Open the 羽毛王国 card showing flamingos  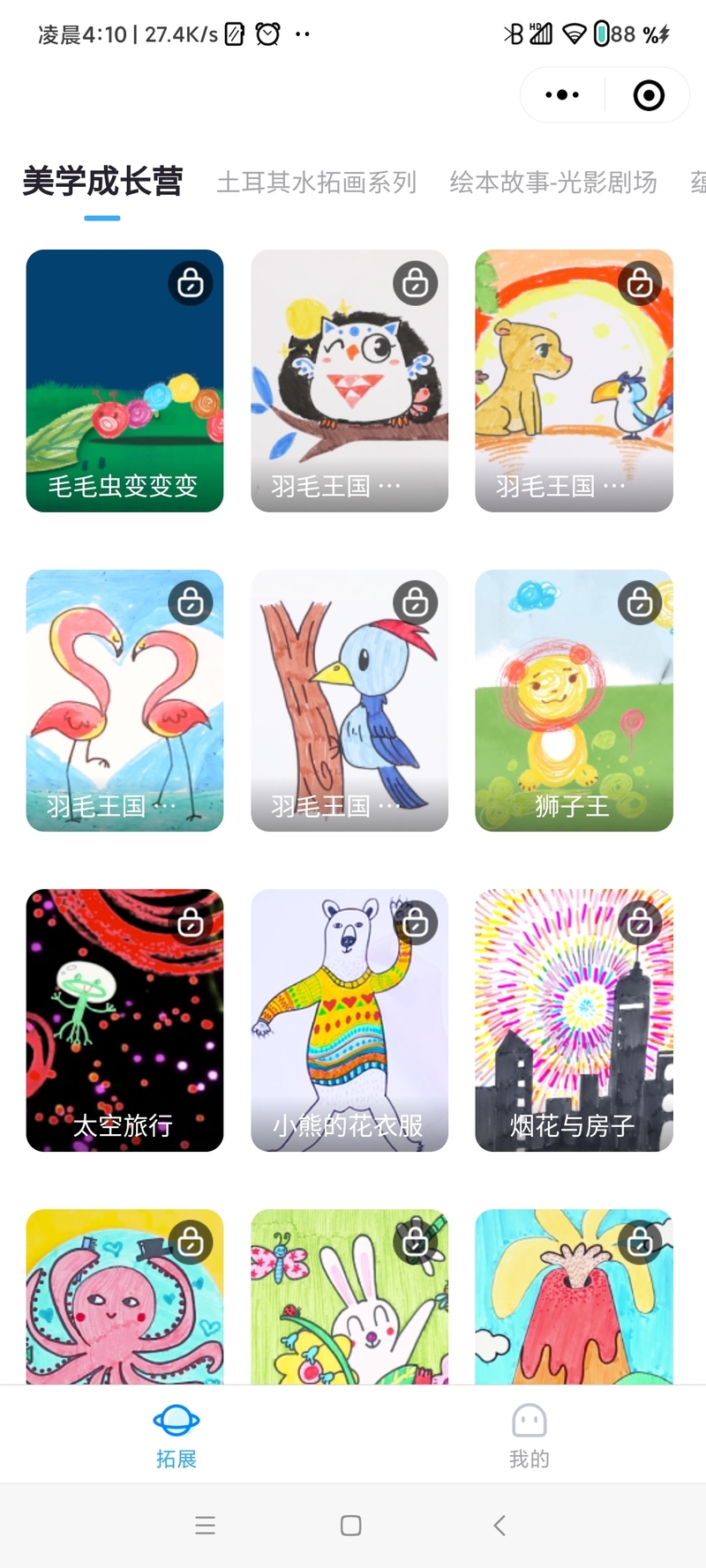coord(124,700)
